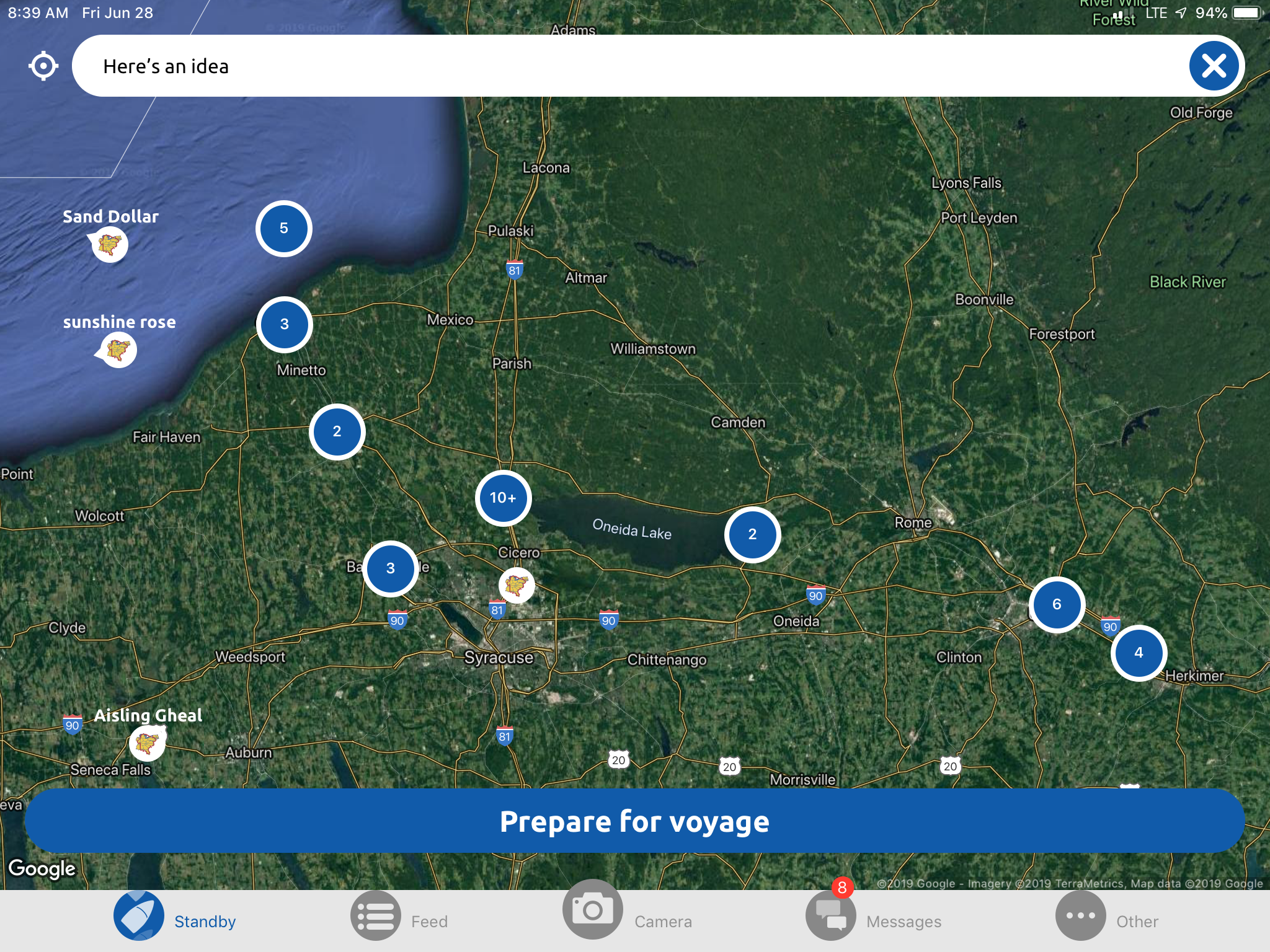Tap the Prepare for voyage button

[634, 821]
